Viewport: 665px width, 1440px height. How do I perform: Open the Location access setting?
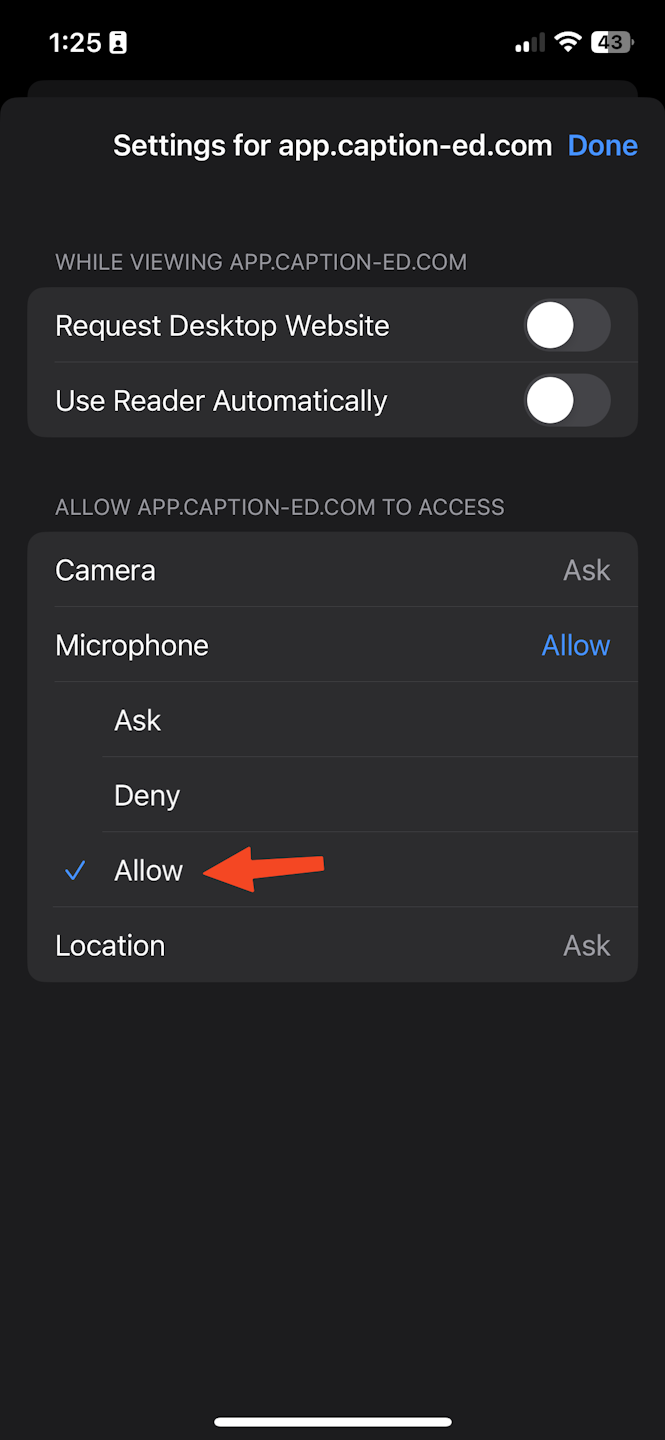coord(332,945)
